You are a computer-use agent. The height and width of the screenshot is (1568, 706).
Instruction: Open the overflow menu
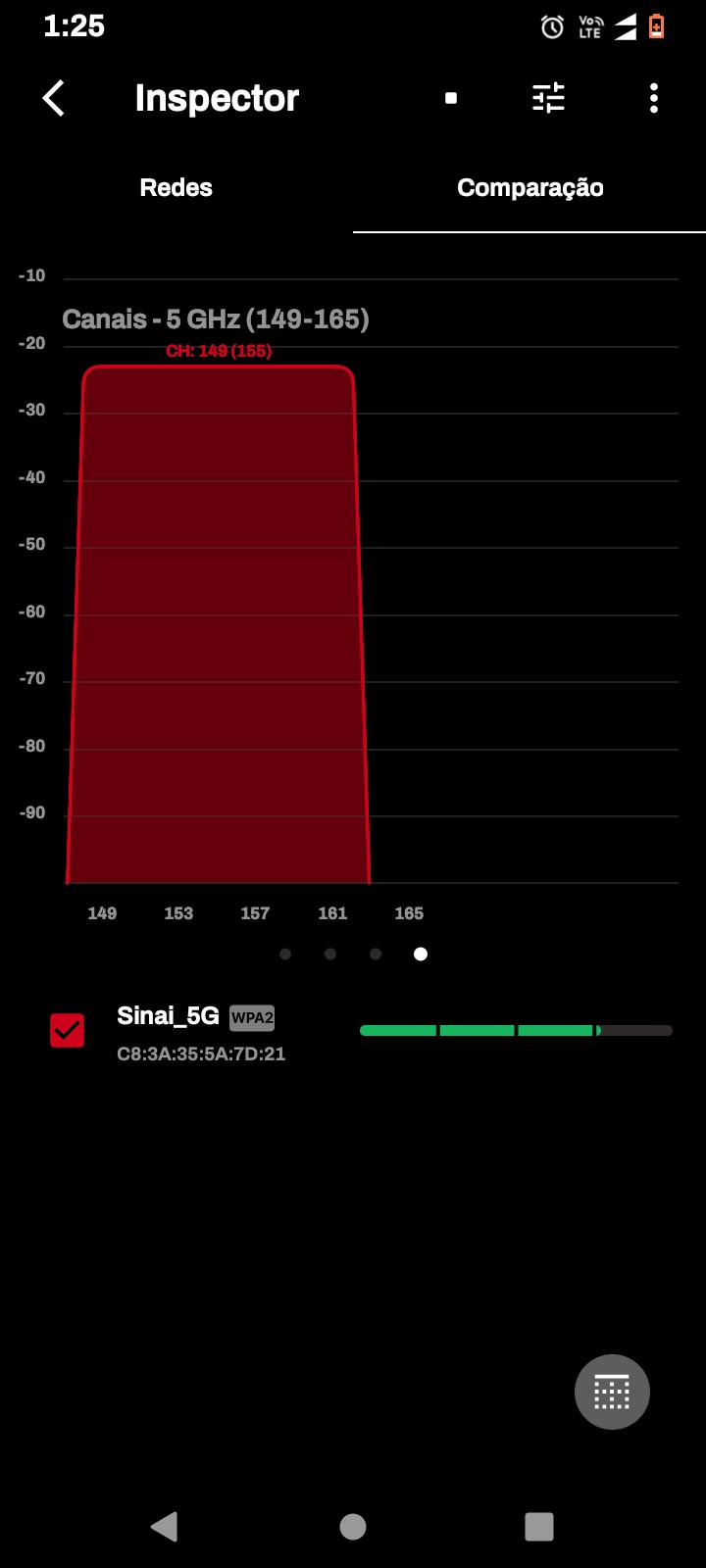coord(654,98)
